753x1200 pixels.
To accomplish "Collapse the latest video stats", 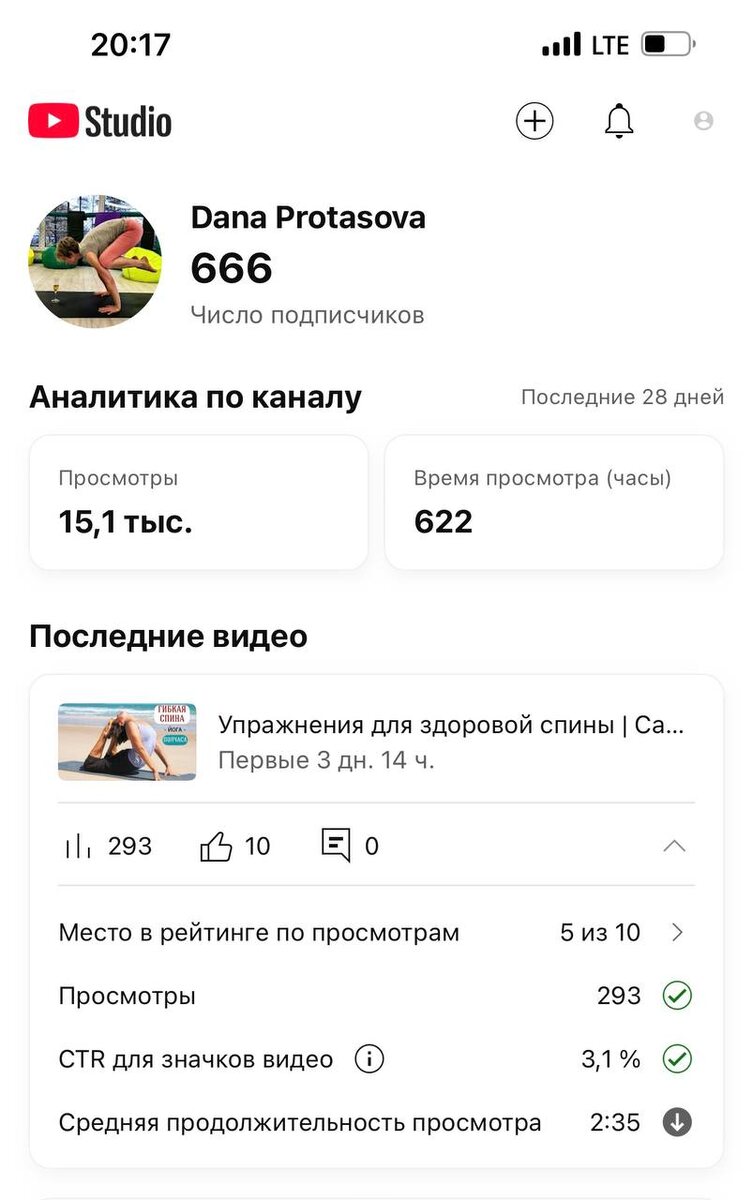I will click(x=675, y=846).
